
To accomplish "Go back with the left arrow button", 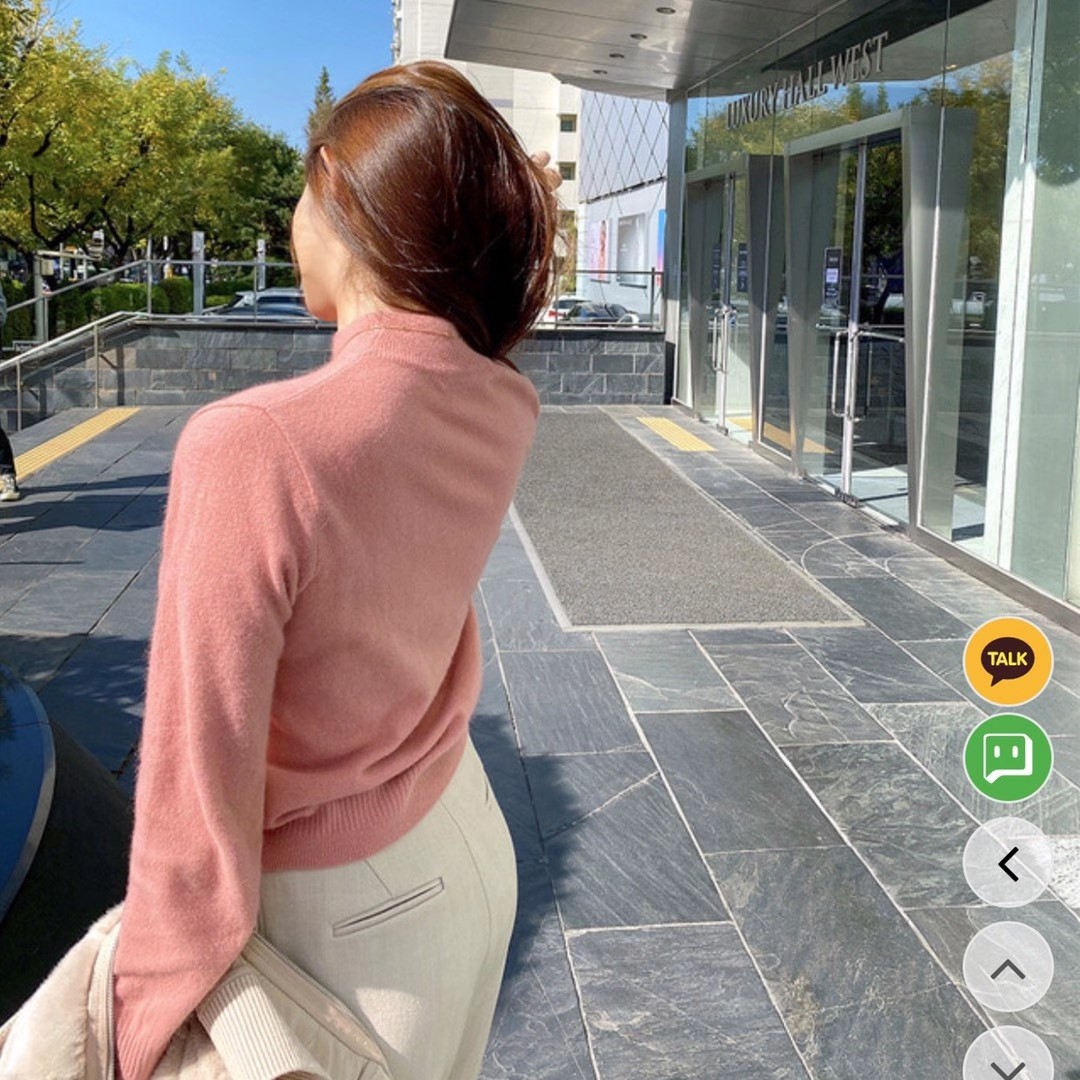I will (x=1007, y=863).
